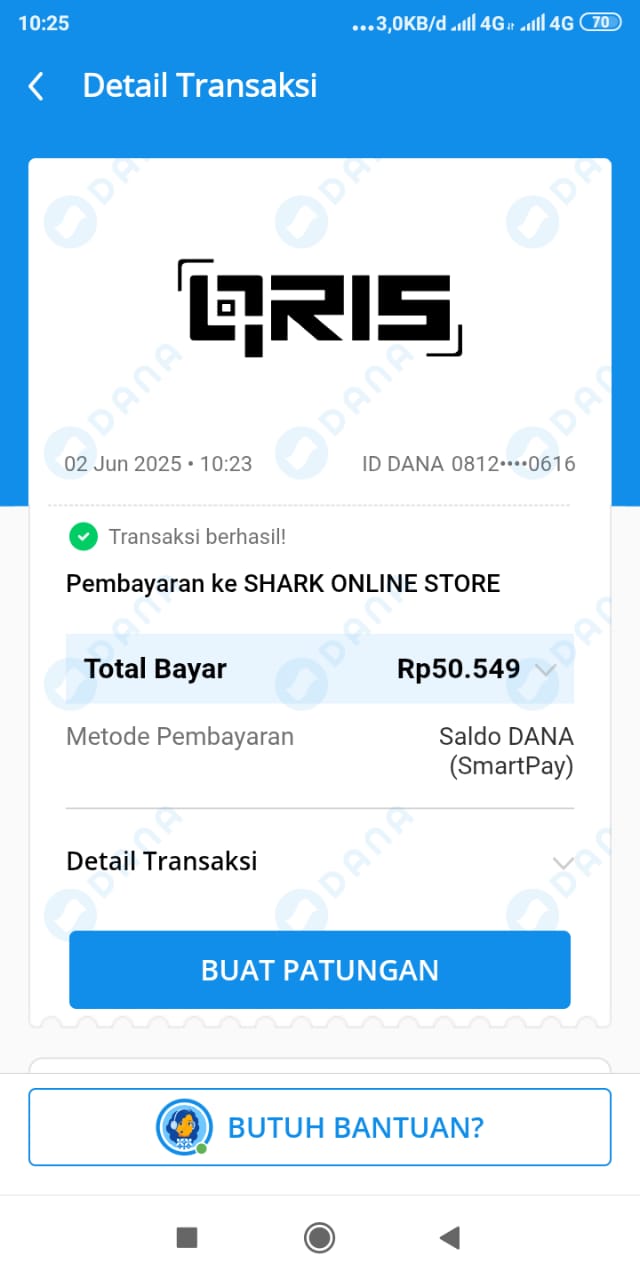
Task: Open BUTUH BANTUAN help
Action: click(x=320, y=1127)
